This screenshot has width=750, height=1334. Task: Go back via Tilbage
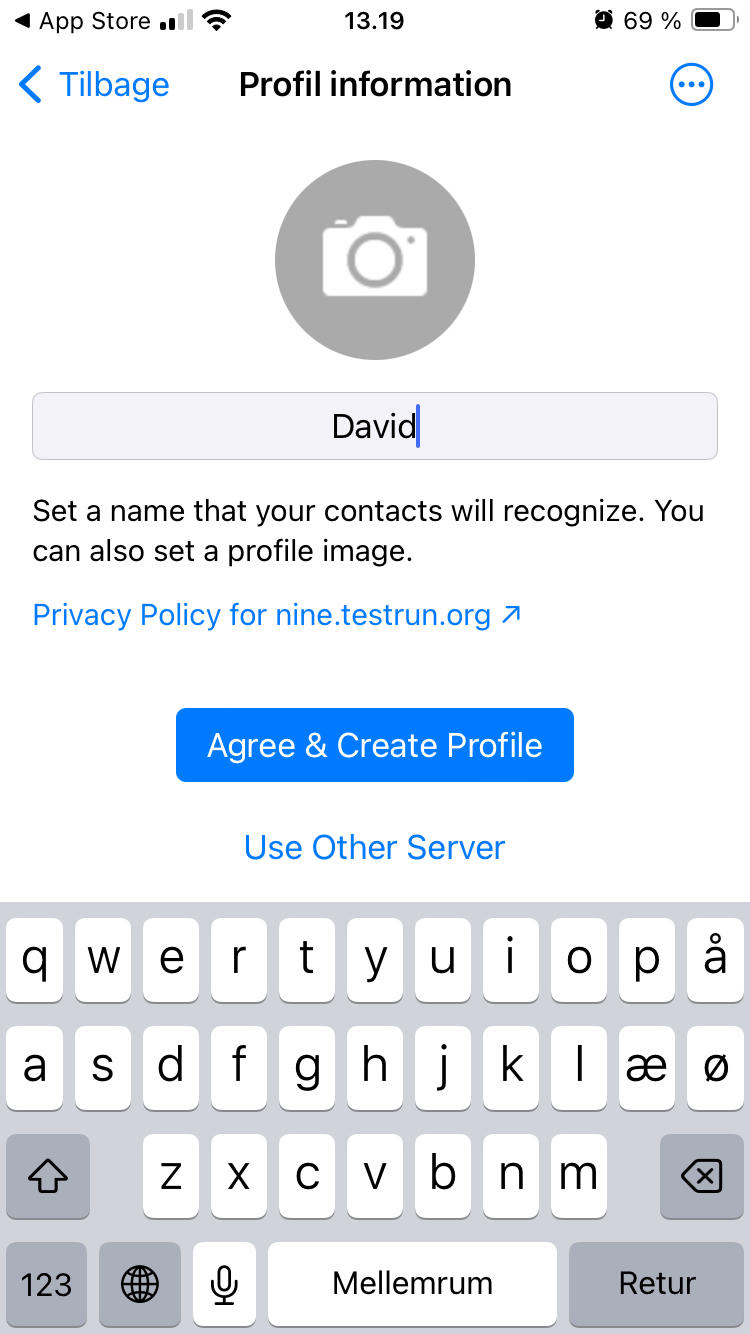[95, 85]
